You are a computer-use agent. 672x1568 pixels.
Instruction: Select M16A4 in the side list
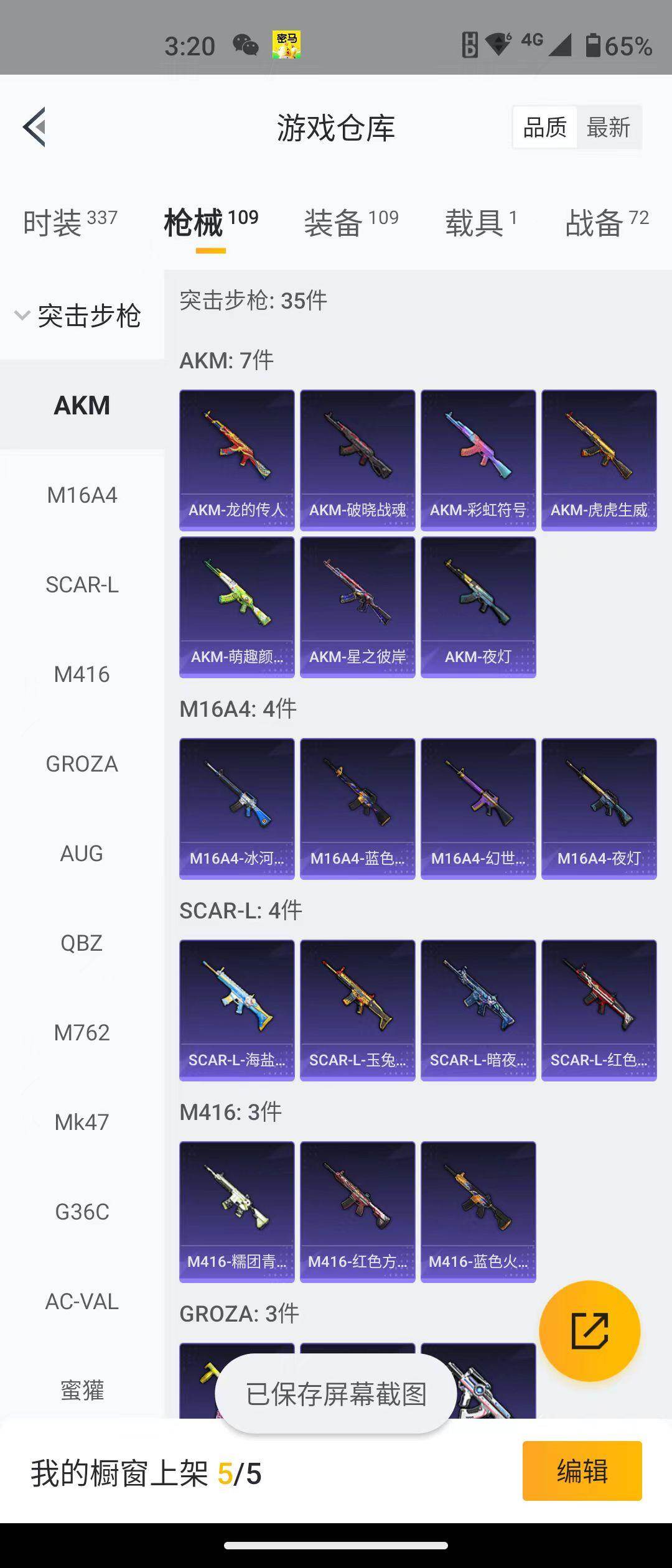click(82, 495)
